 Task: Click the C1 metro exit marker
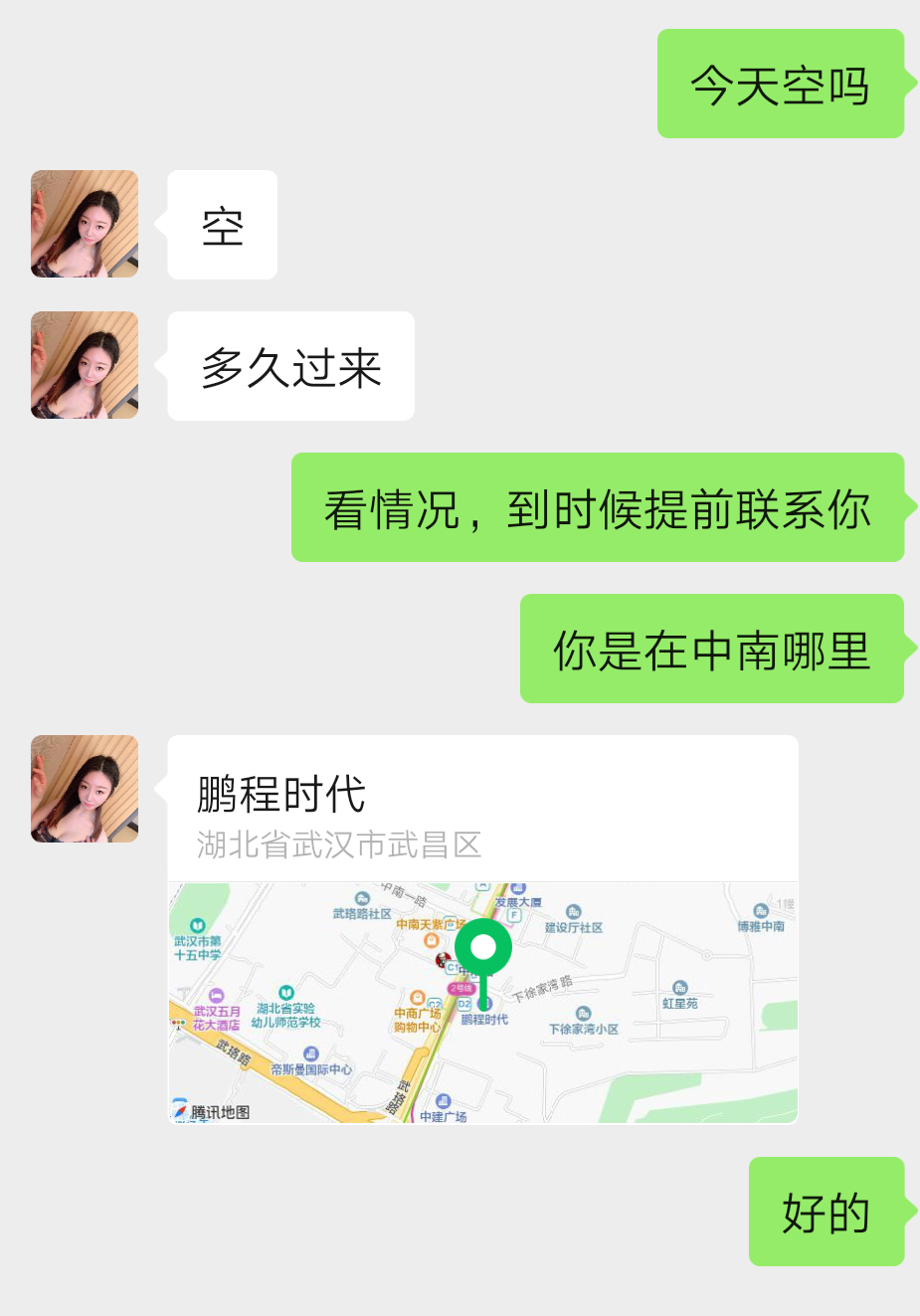pos(452,965)
